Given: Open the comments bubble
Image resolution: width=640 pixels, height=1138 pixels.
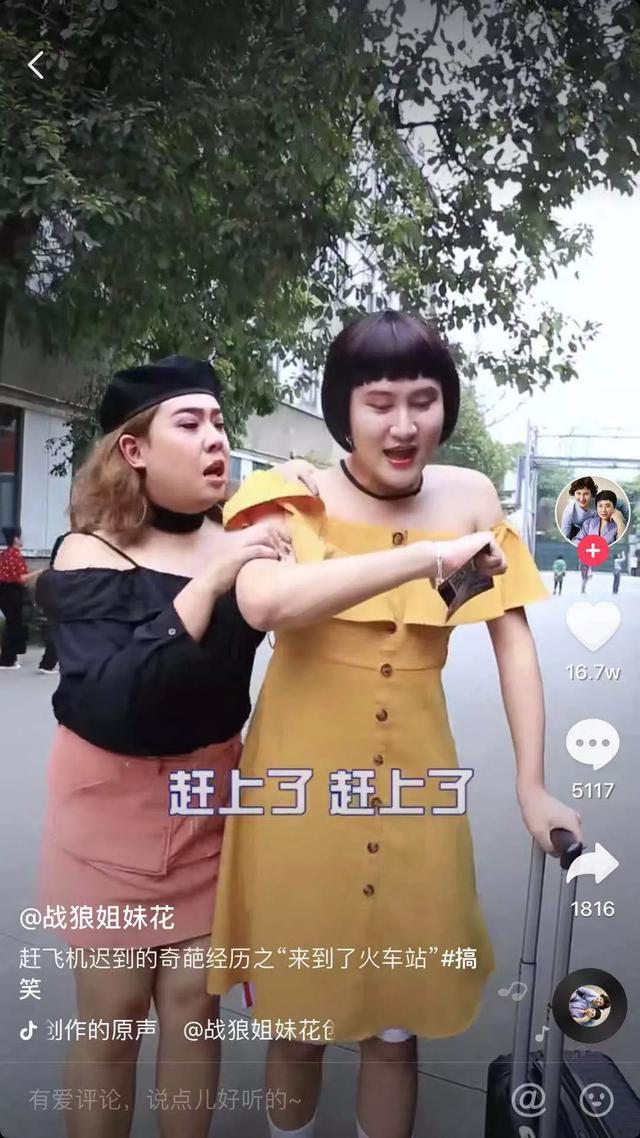Looking at the screenshot, I should 593,745.
